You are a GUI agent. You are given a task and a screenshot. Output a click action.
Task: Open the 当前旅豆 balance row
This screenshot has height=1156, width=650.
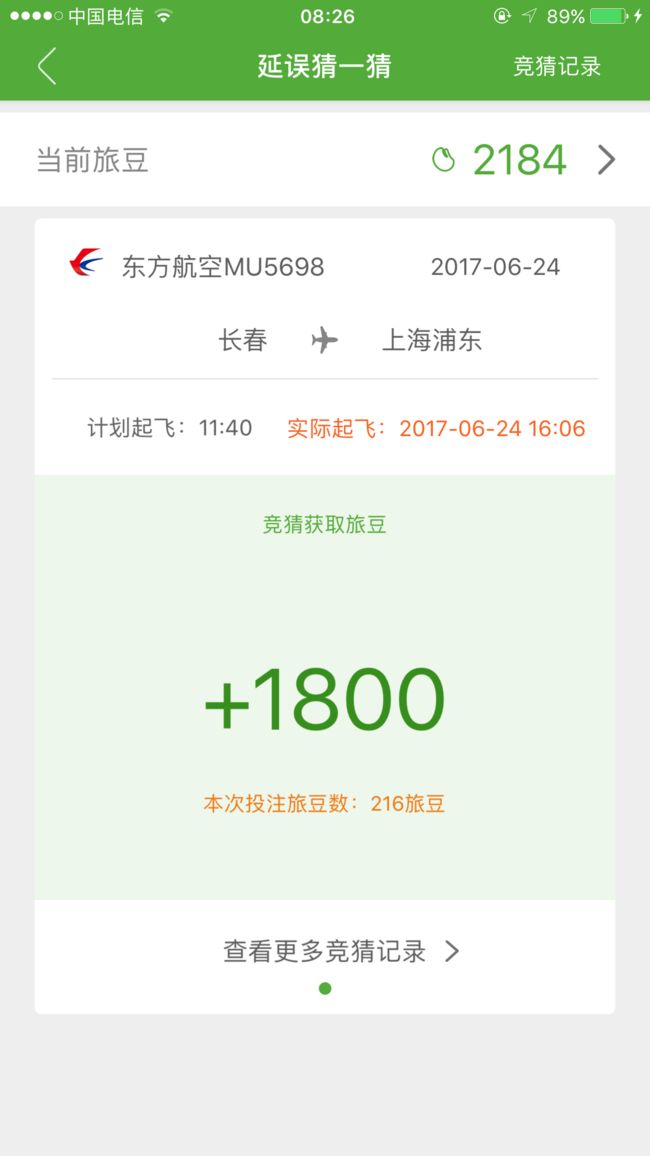[x=325, y=159]
